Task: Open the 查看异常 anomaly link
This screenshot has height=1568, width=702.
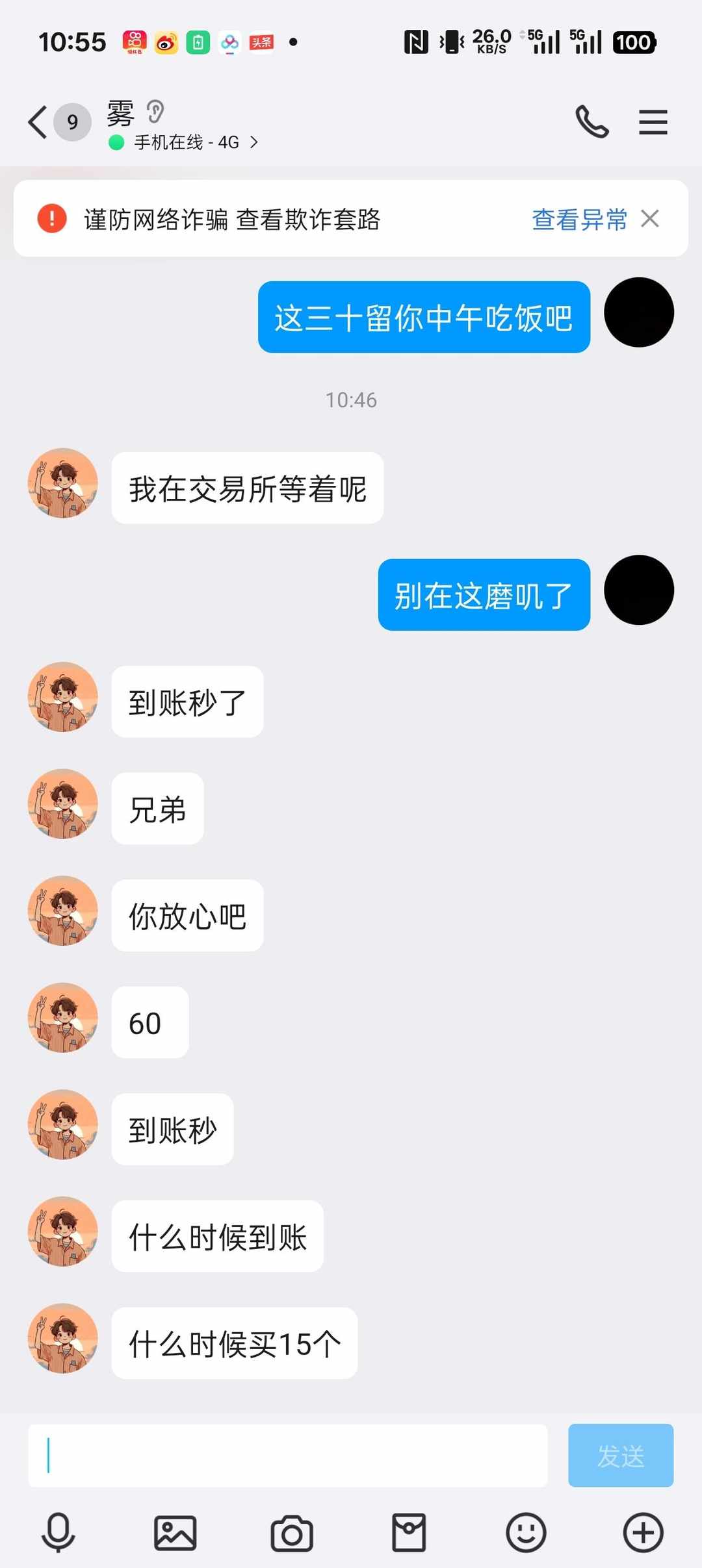Action: (578, 220)
